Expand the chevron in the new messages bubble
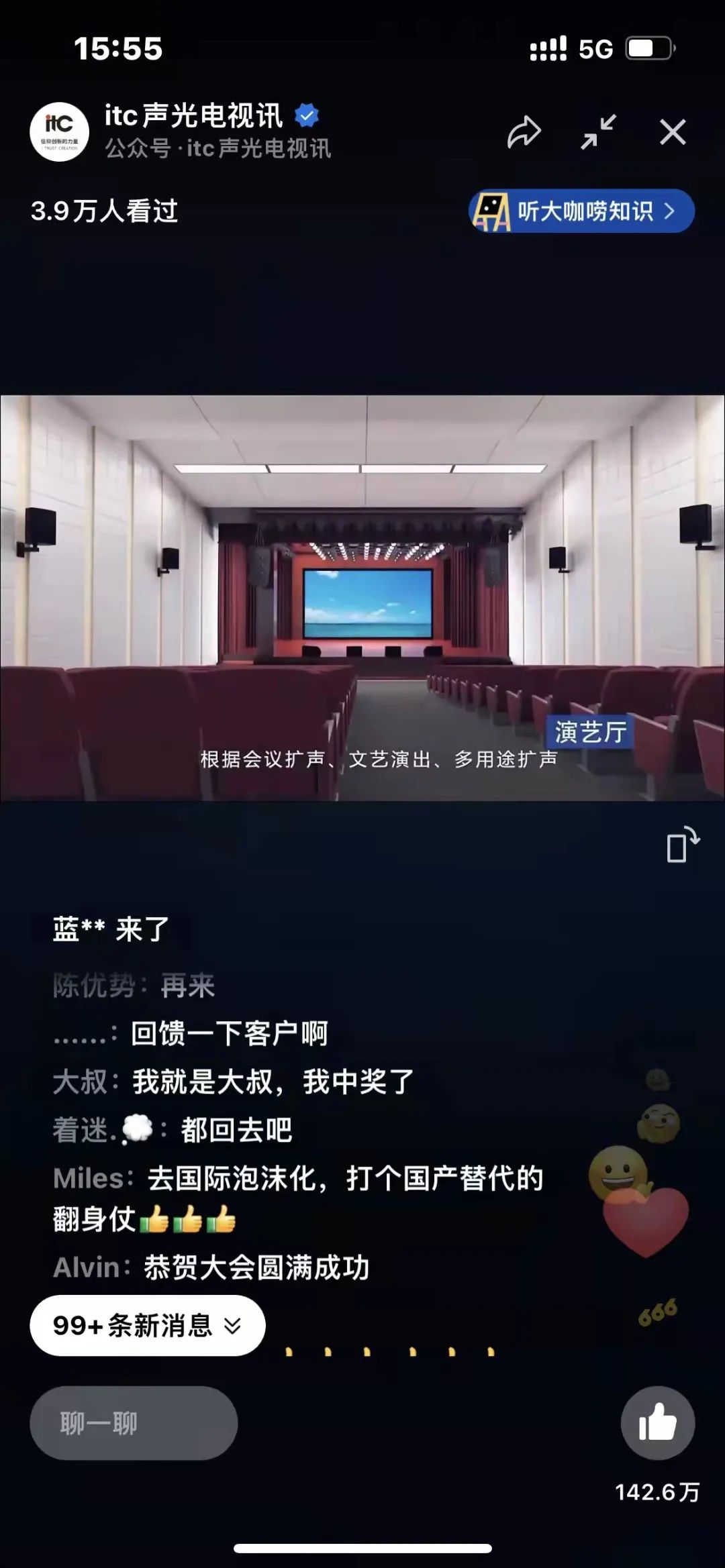 231,1326
